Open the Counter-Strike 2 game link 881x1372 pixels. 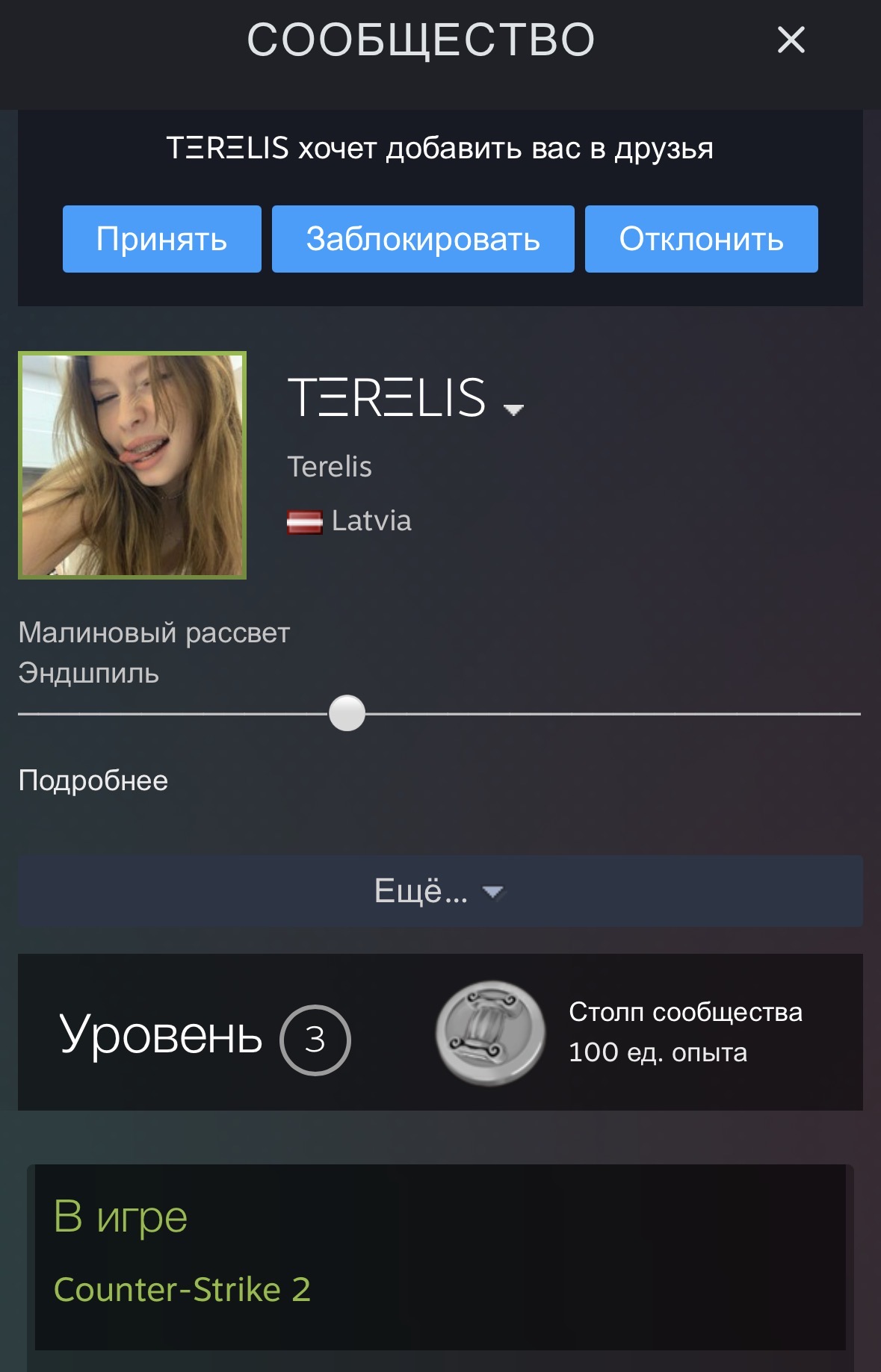click(182, 1290)
